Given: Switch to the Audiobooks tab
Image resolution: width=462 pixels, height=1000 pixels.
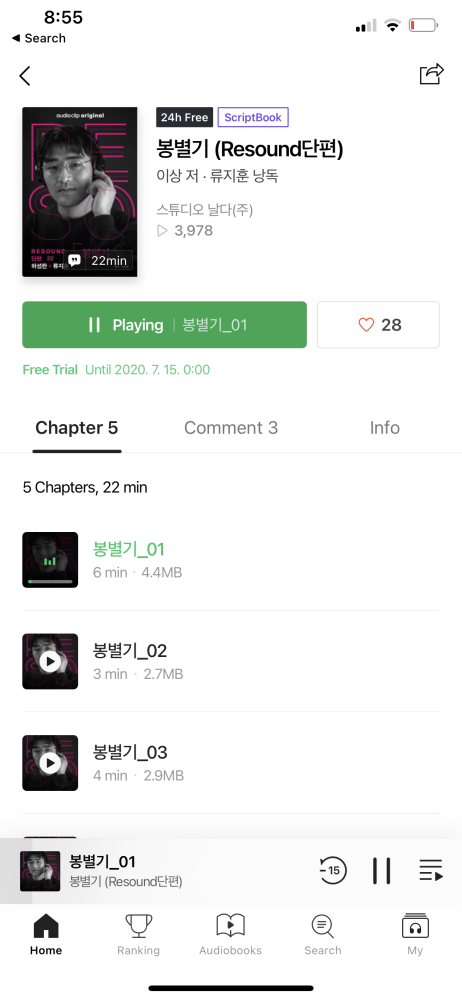Looking at the screenshot, I should [x=230, y=934].
